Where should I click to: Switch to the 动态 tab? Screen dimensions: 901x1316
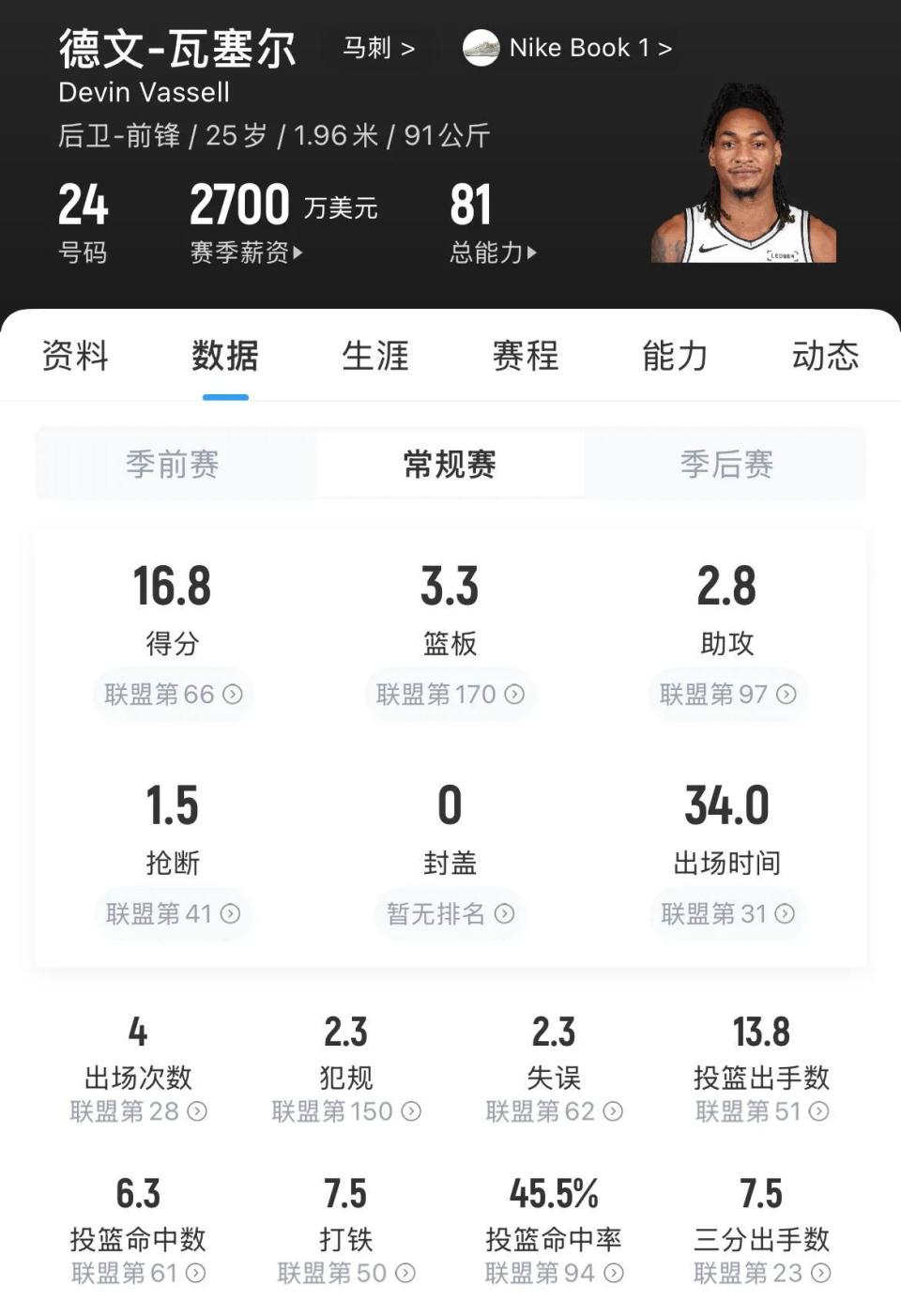coord(825,357)
